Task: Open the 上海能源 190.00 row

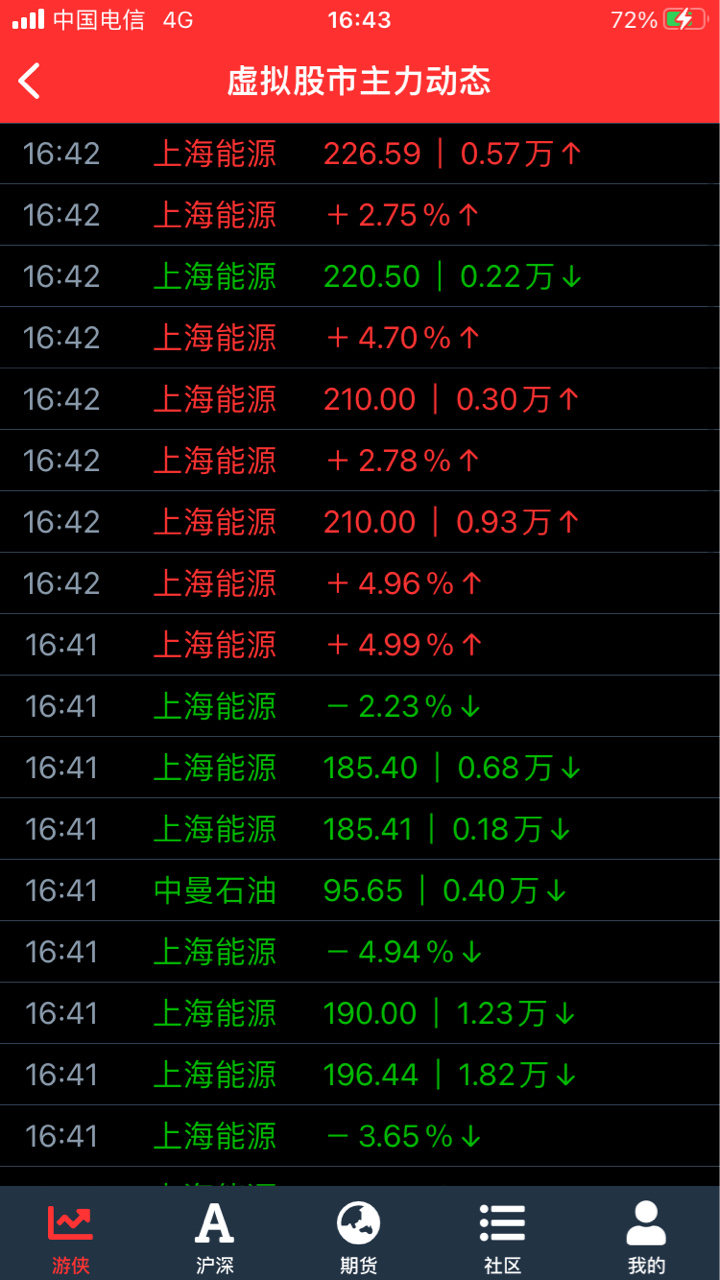Action: point(360,1013)
